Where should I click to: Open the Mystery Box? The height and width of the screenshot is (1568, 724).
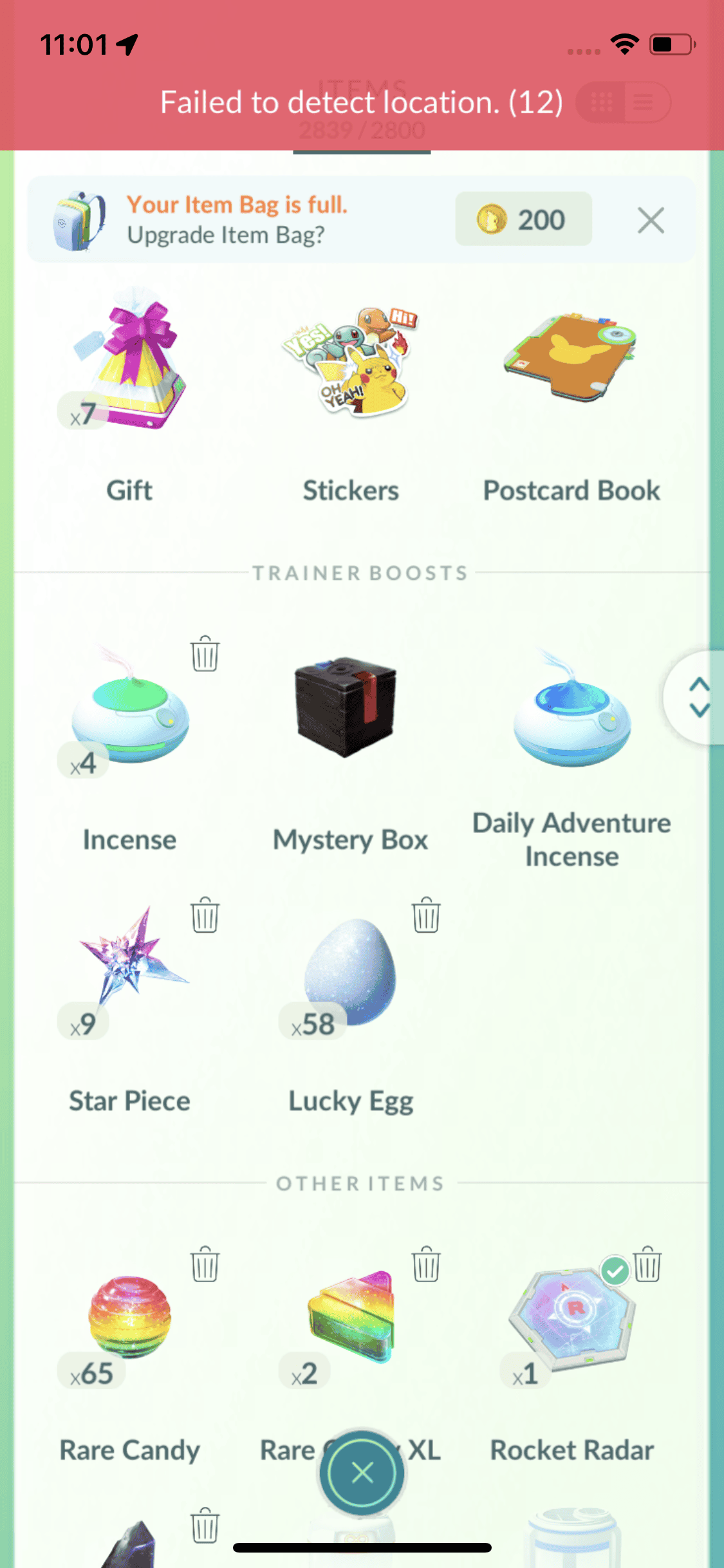(x=347, y=707)
